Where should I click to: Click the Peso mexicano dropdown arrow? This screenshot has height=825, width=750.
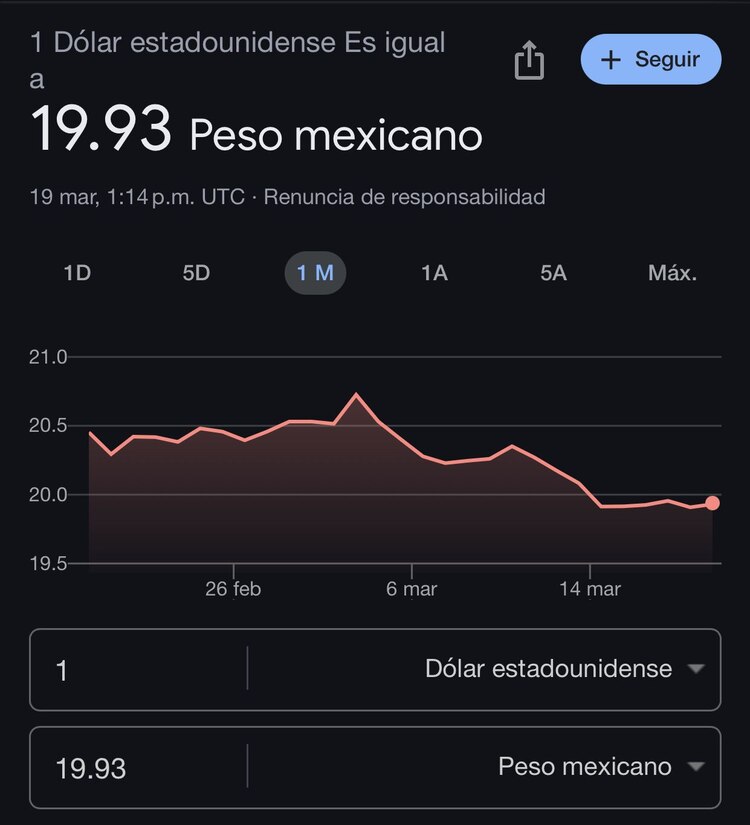click(x=695, y=767)
